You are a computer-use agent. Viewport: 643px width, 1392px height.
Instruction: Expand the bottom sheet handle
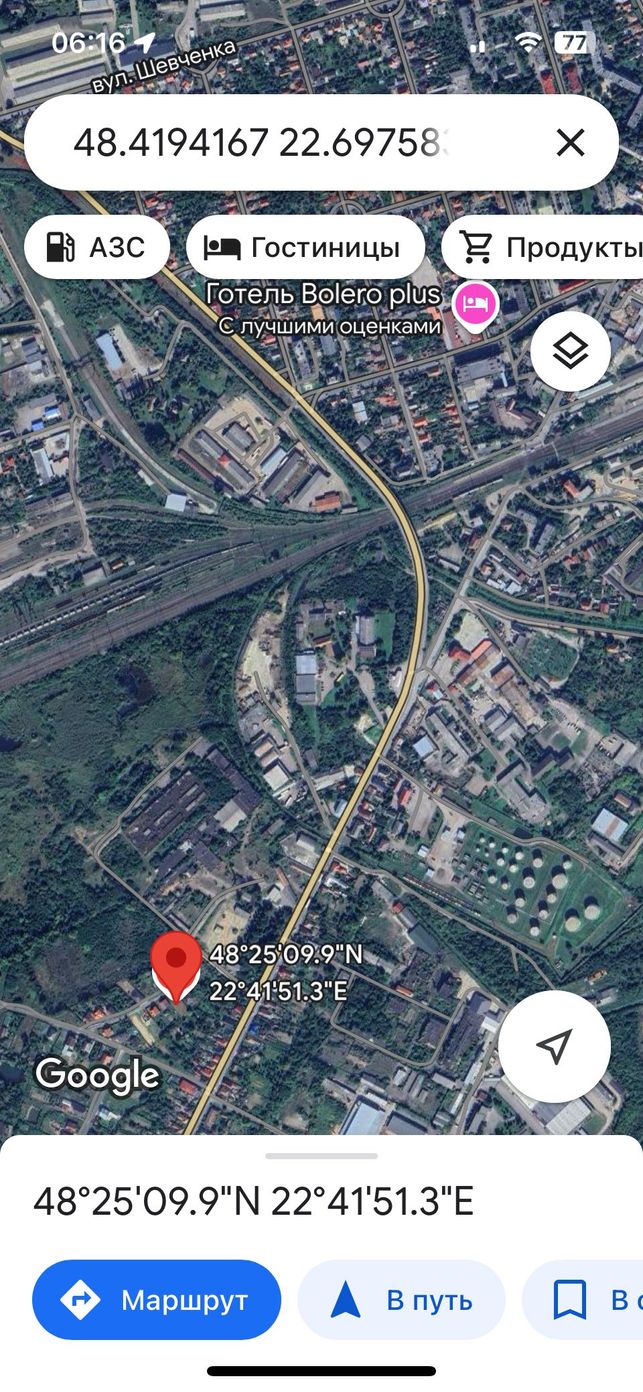(321, 1156)
